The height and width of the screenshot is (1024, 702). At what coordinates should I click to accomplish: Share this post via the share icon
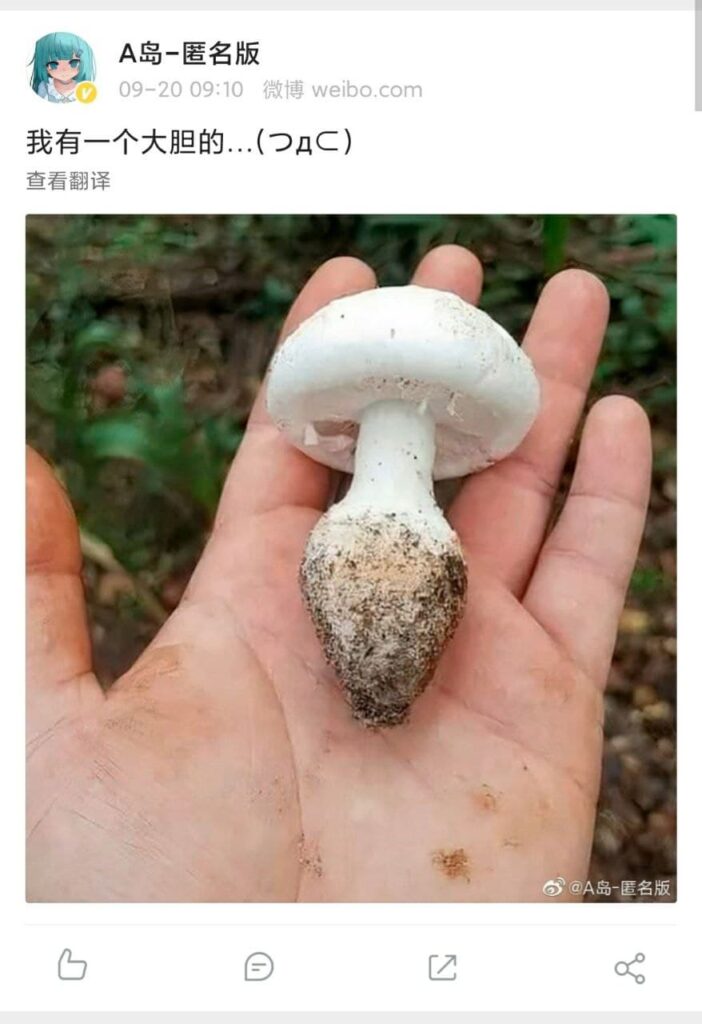pos(629,967)
